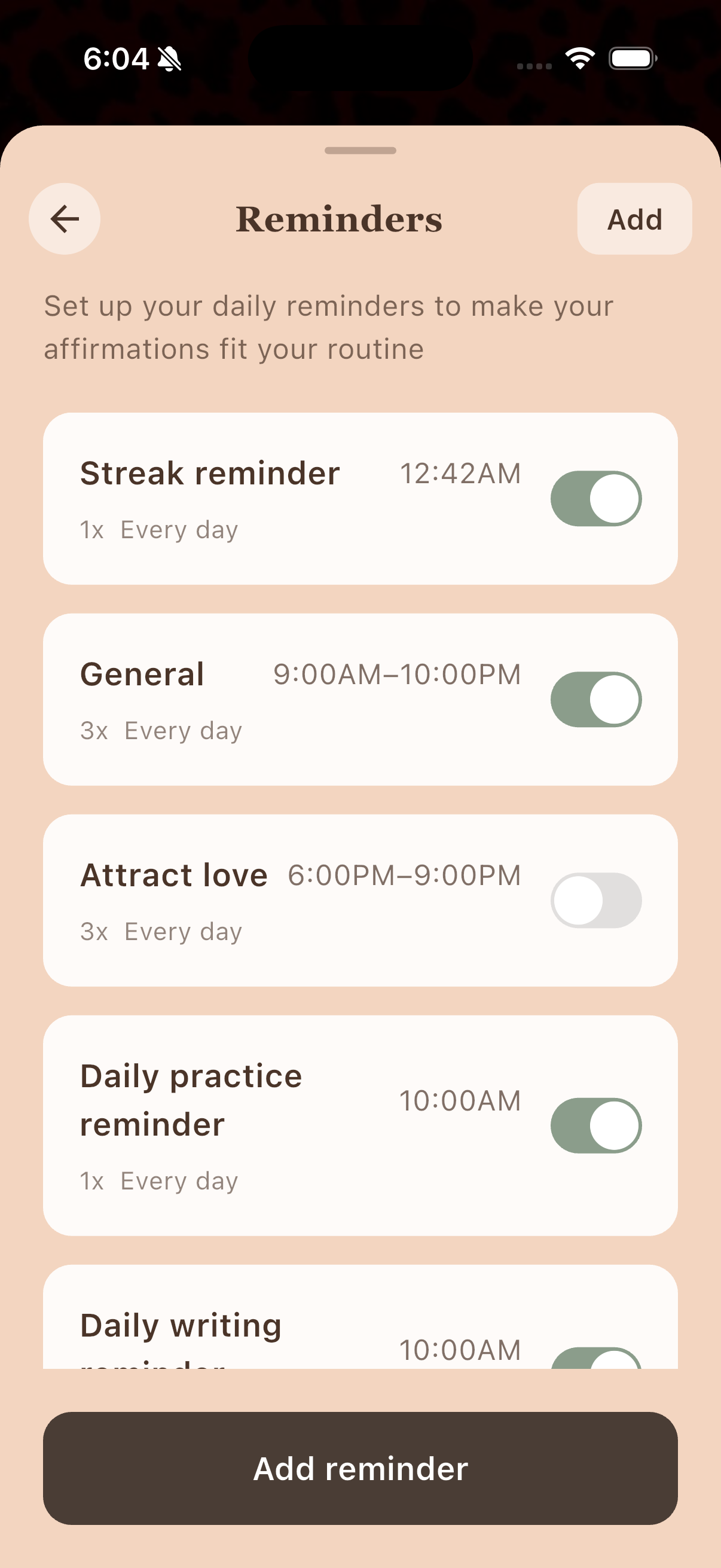Open the Daily writing reminder card
This screenshot has width=721, height=1568.
click(360, 1317)
